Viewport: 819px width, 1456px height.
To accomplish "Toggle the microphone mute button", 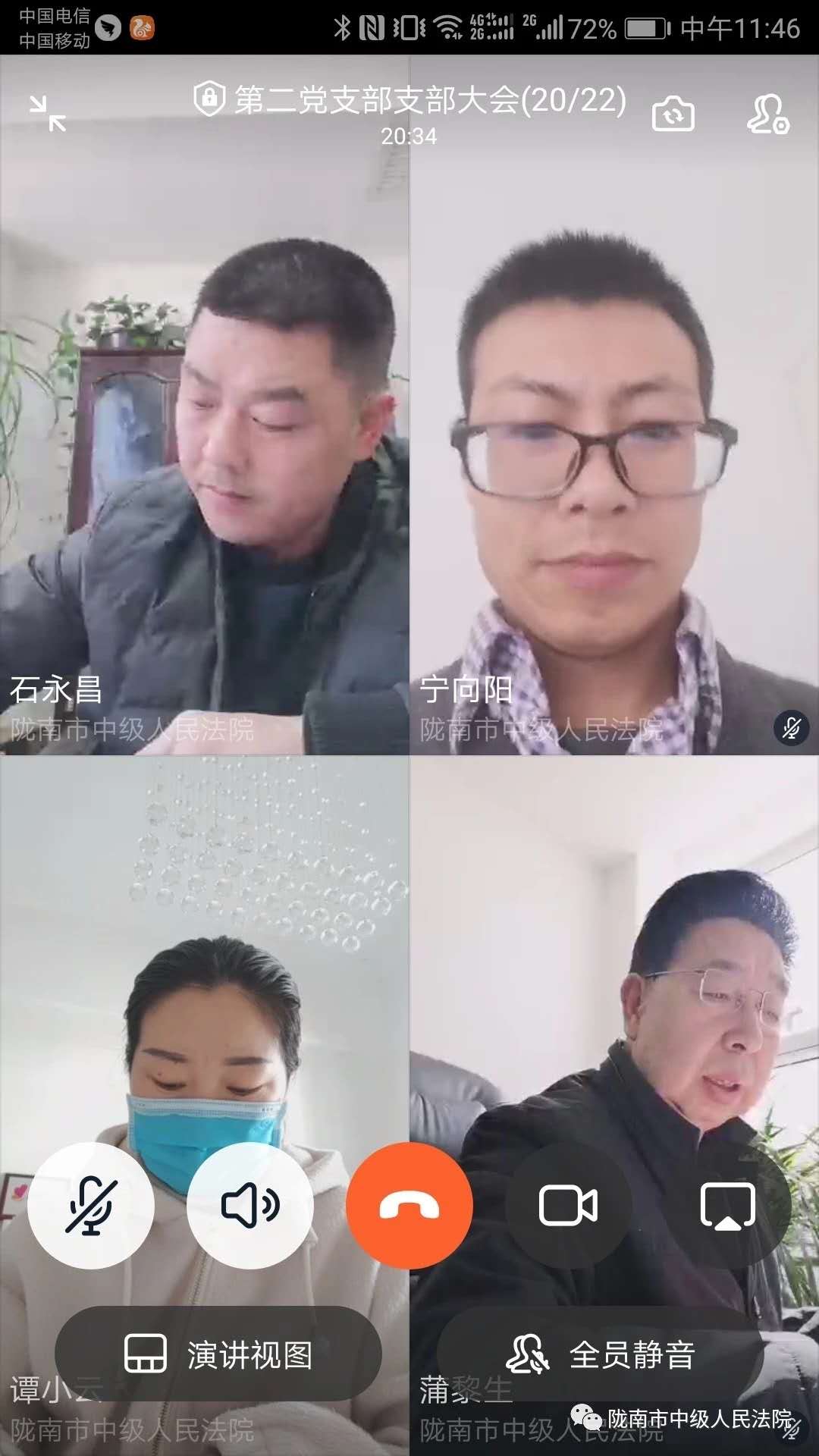I will pyautogui.click(x=91, y=1206).
